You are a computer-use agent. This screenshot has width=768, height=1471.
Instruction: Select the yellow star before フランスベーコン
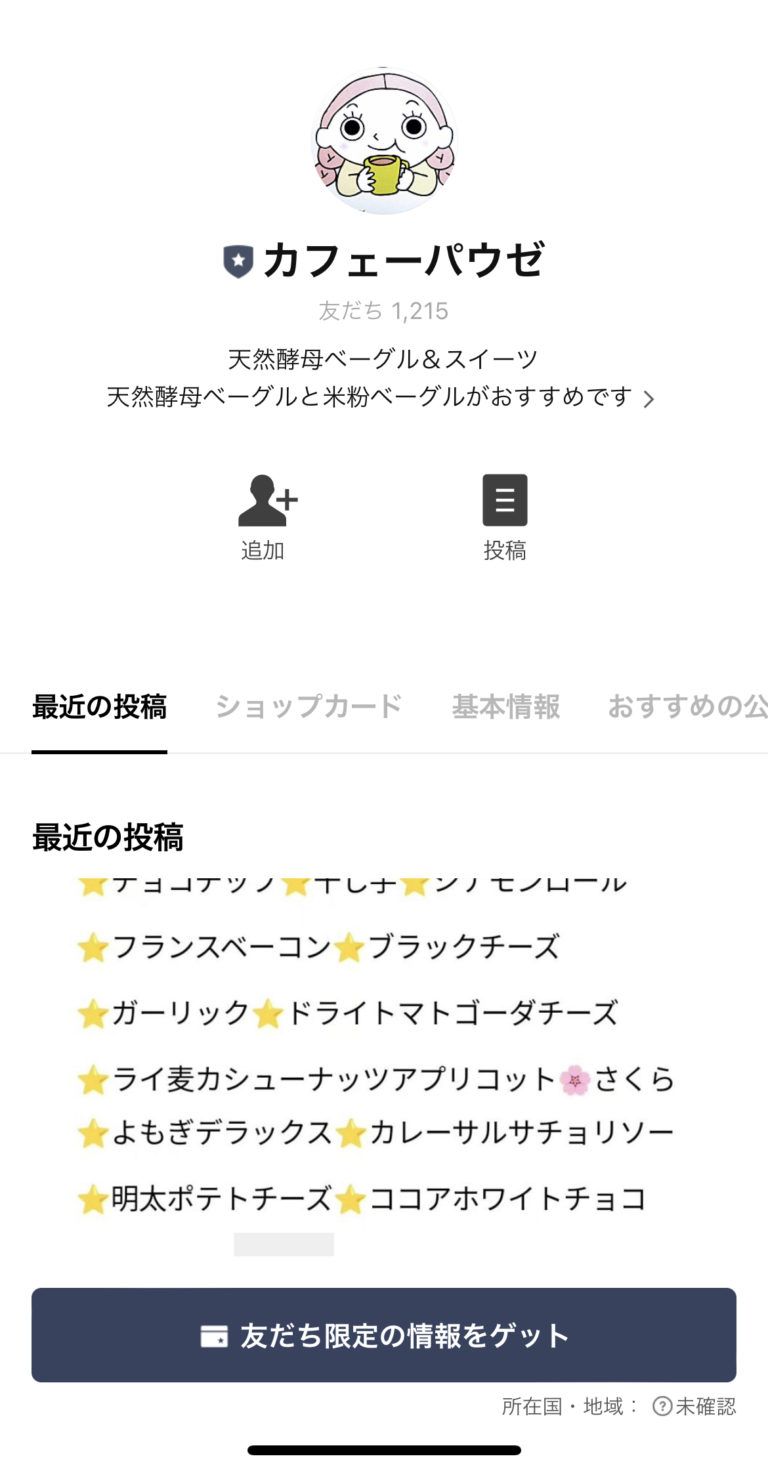(x=91, y=947)
